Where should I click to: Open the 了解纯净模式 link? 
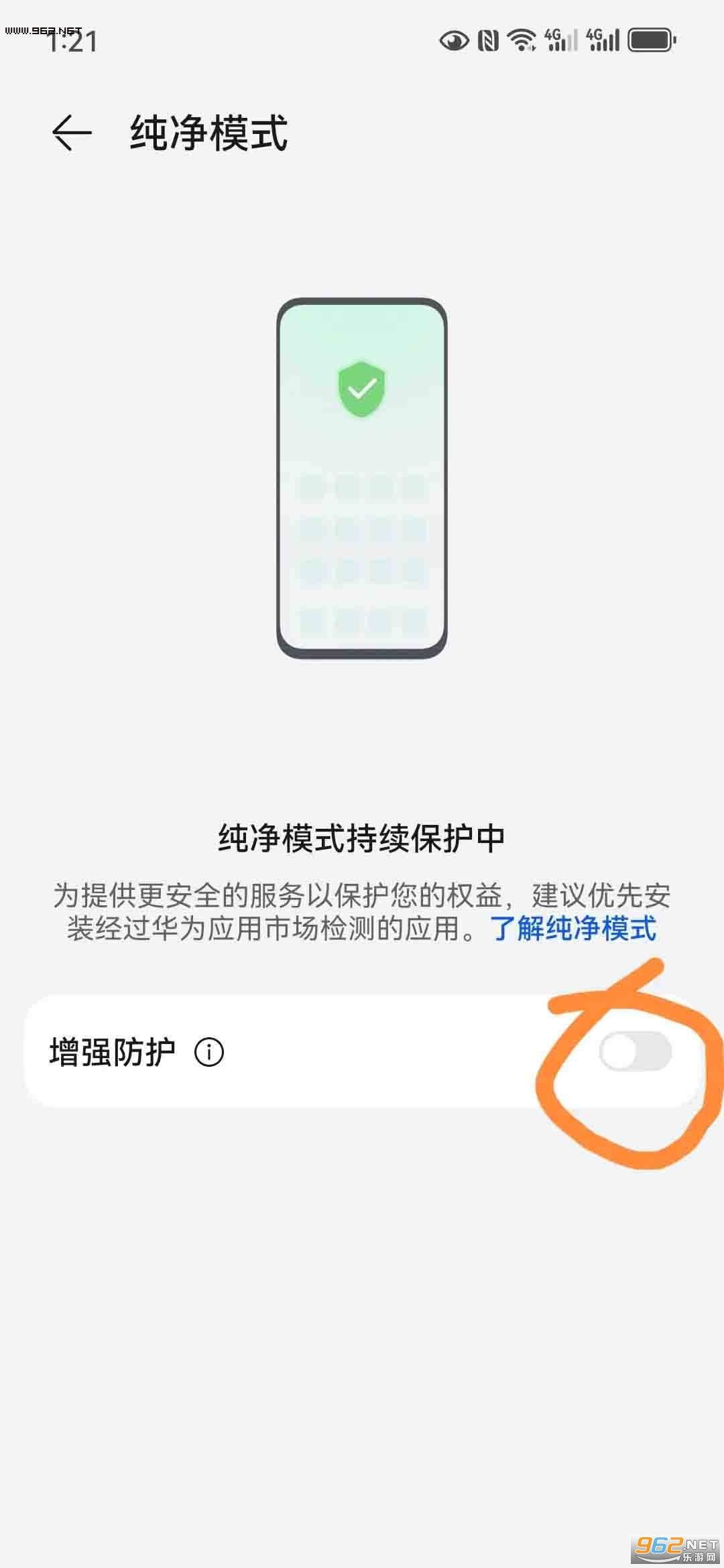coord(574,929)
